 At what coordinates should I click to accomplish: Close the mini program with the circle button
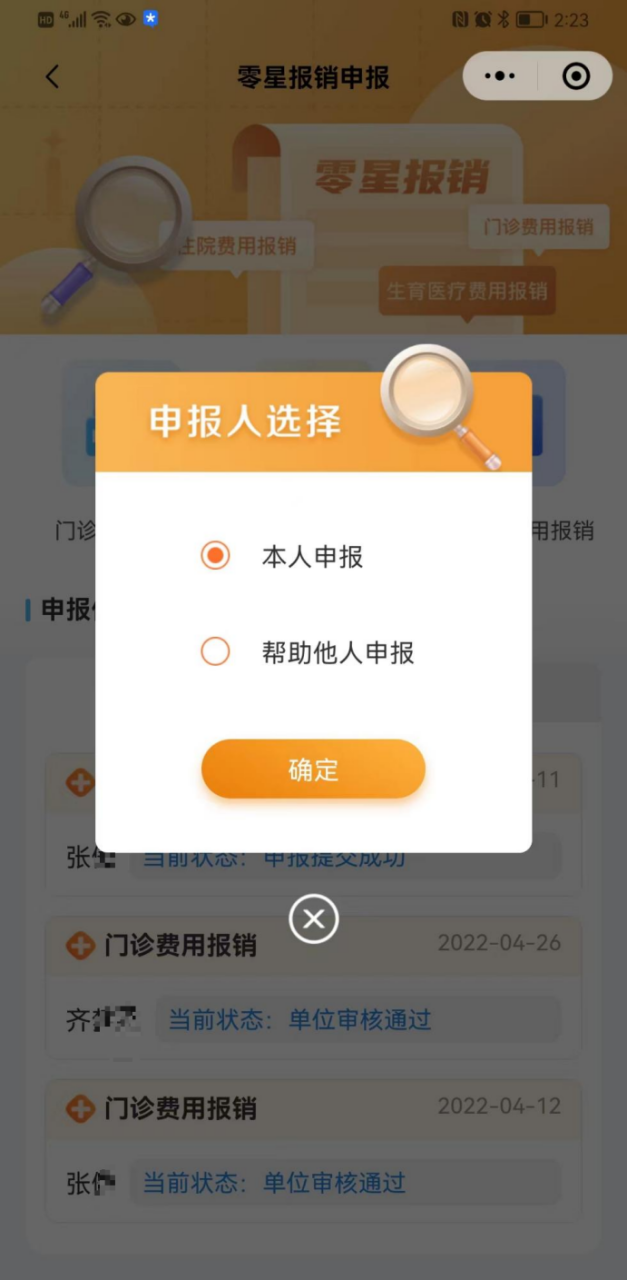coord(576,76)
